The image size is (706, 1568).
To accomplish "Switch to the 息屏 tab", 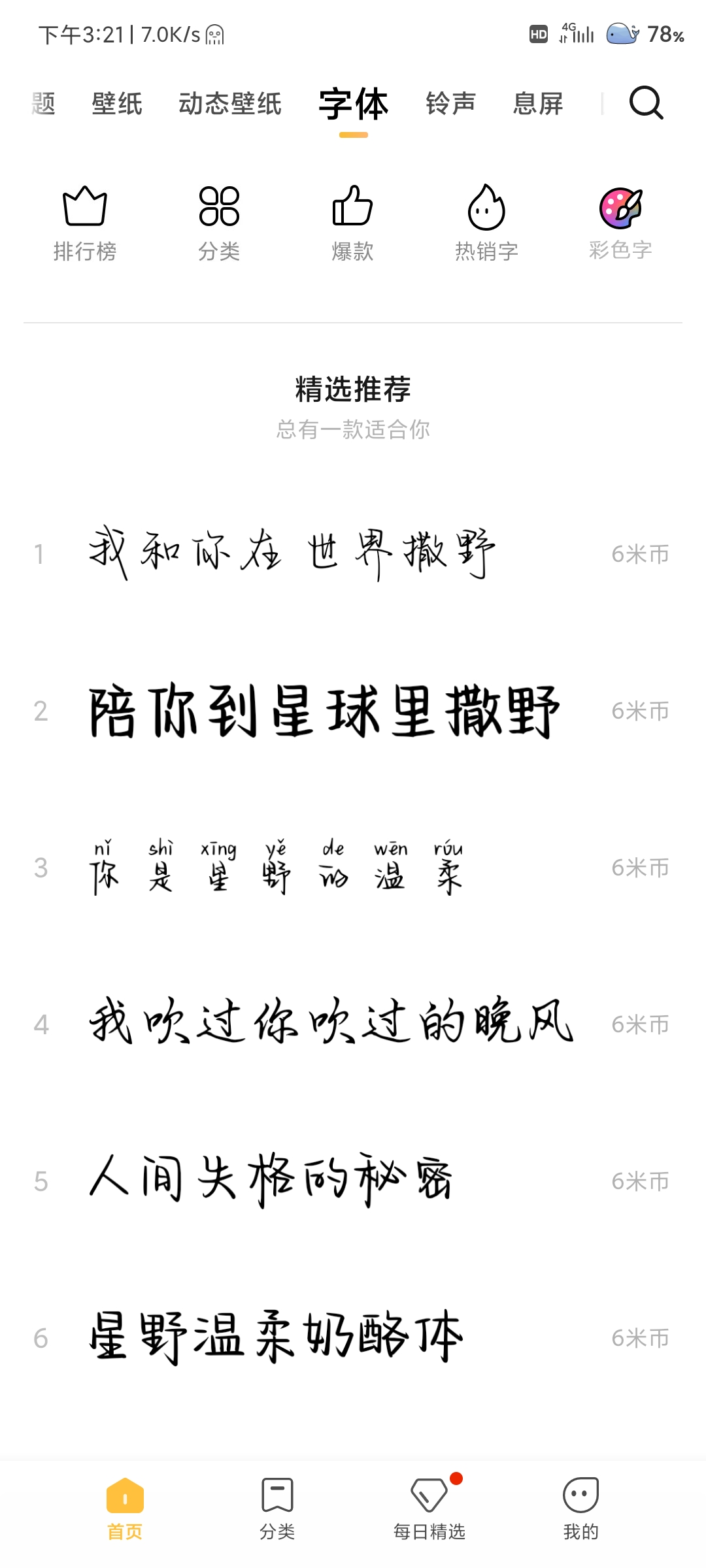I will [x=538, y=104].
